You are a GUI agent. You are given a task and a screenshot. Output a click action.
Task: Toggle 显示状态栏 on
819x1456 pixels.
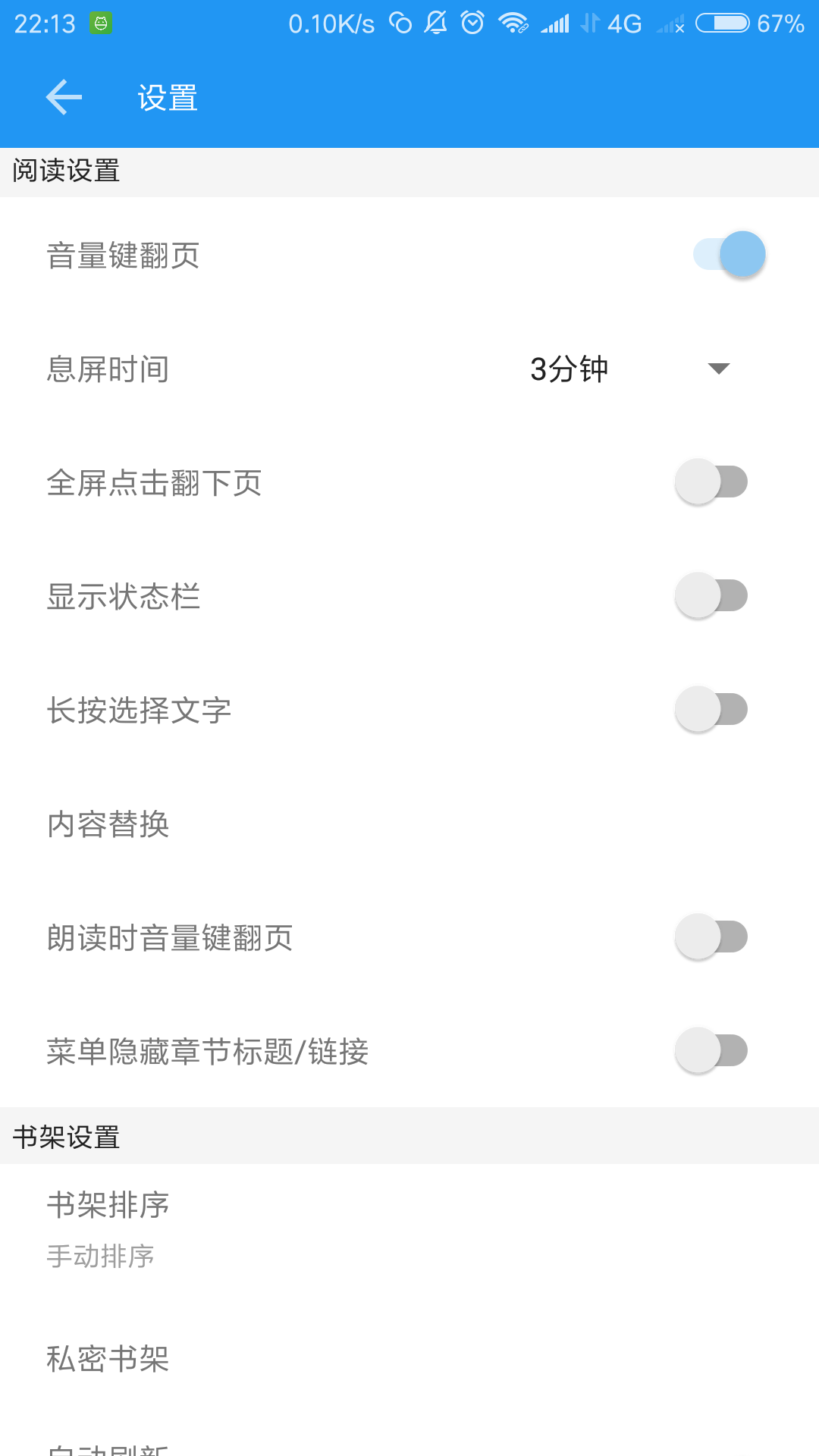(x=711, y=596)
